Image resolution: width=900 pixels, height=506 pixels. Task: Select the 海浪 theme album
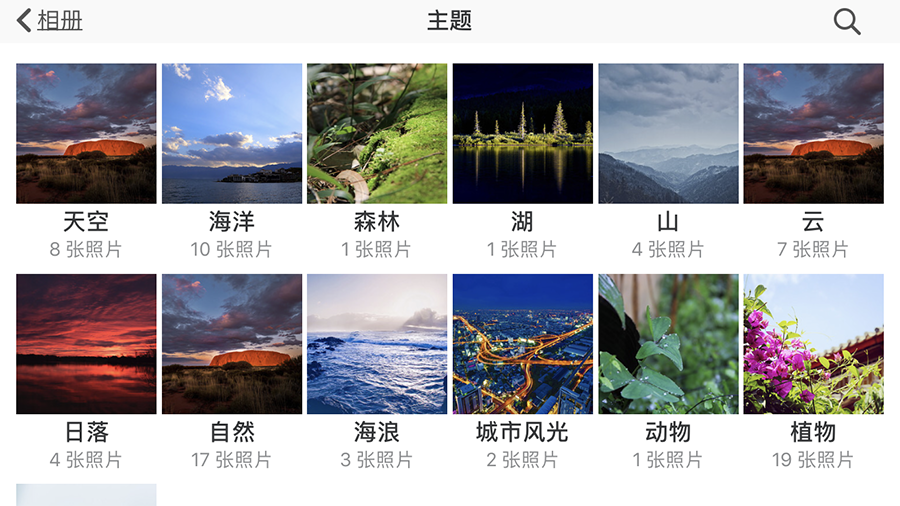click(x=377, y=344)
